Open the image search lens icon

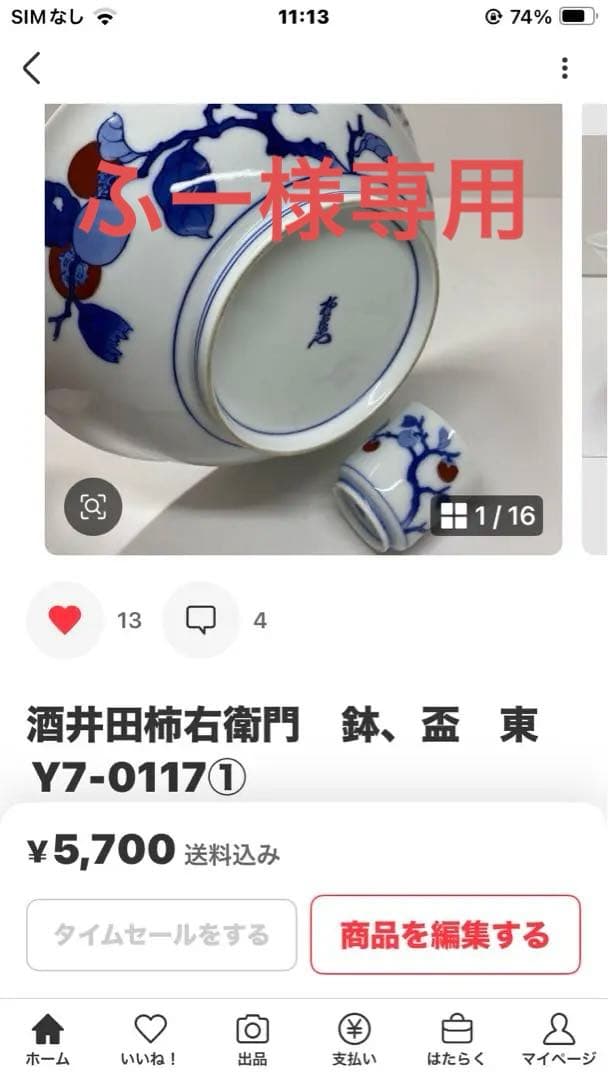pos(93,508)
